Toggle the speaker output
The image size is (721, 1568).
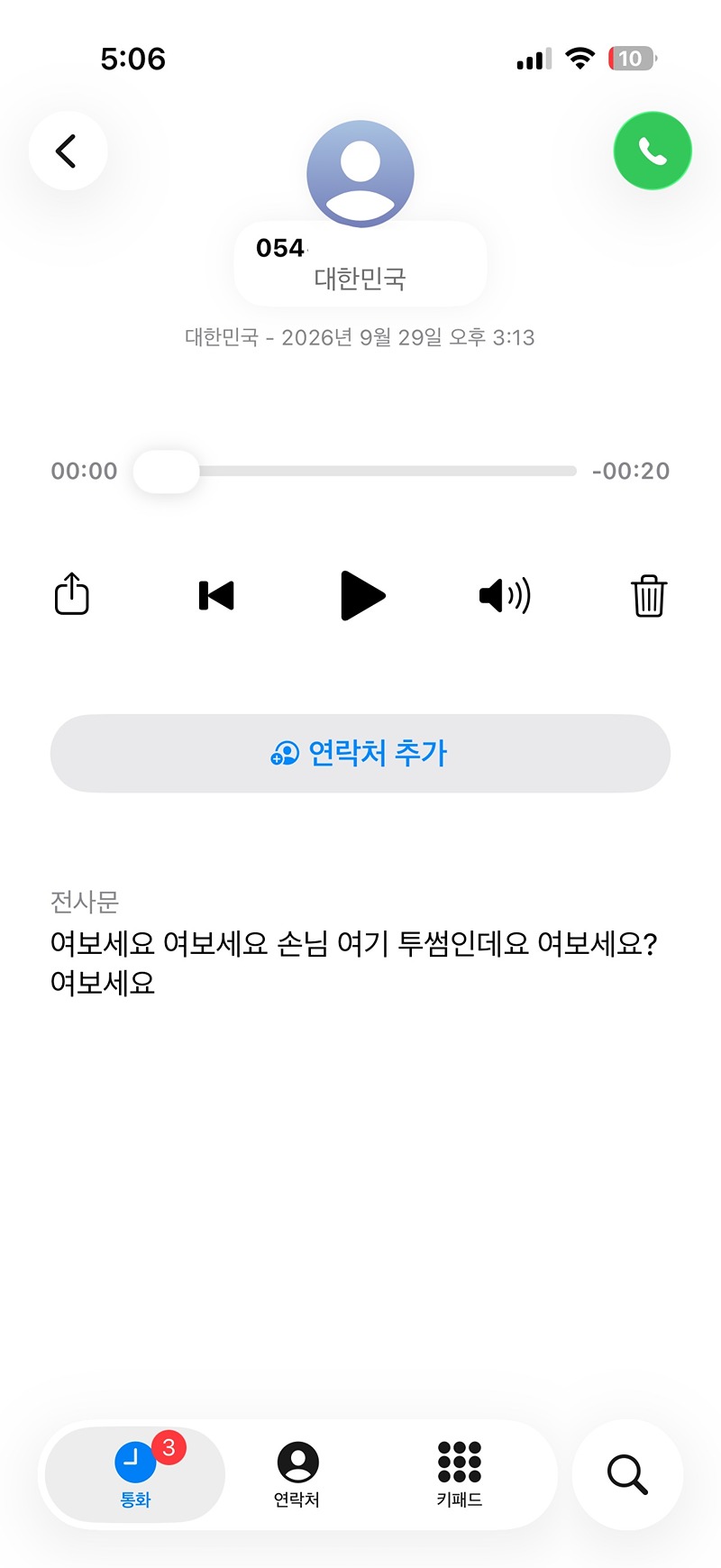(505, 595)
